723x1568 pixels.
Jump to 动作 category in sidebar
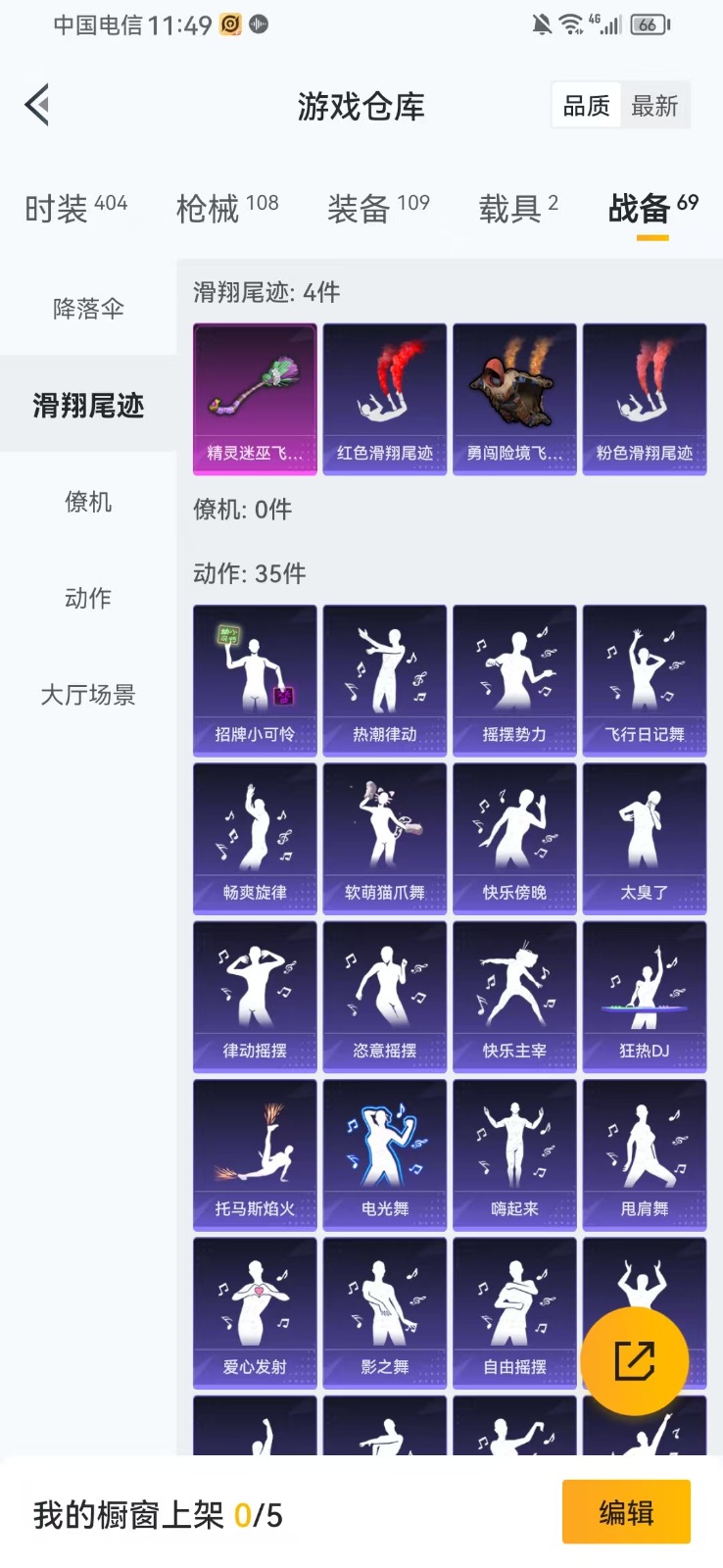88,598
